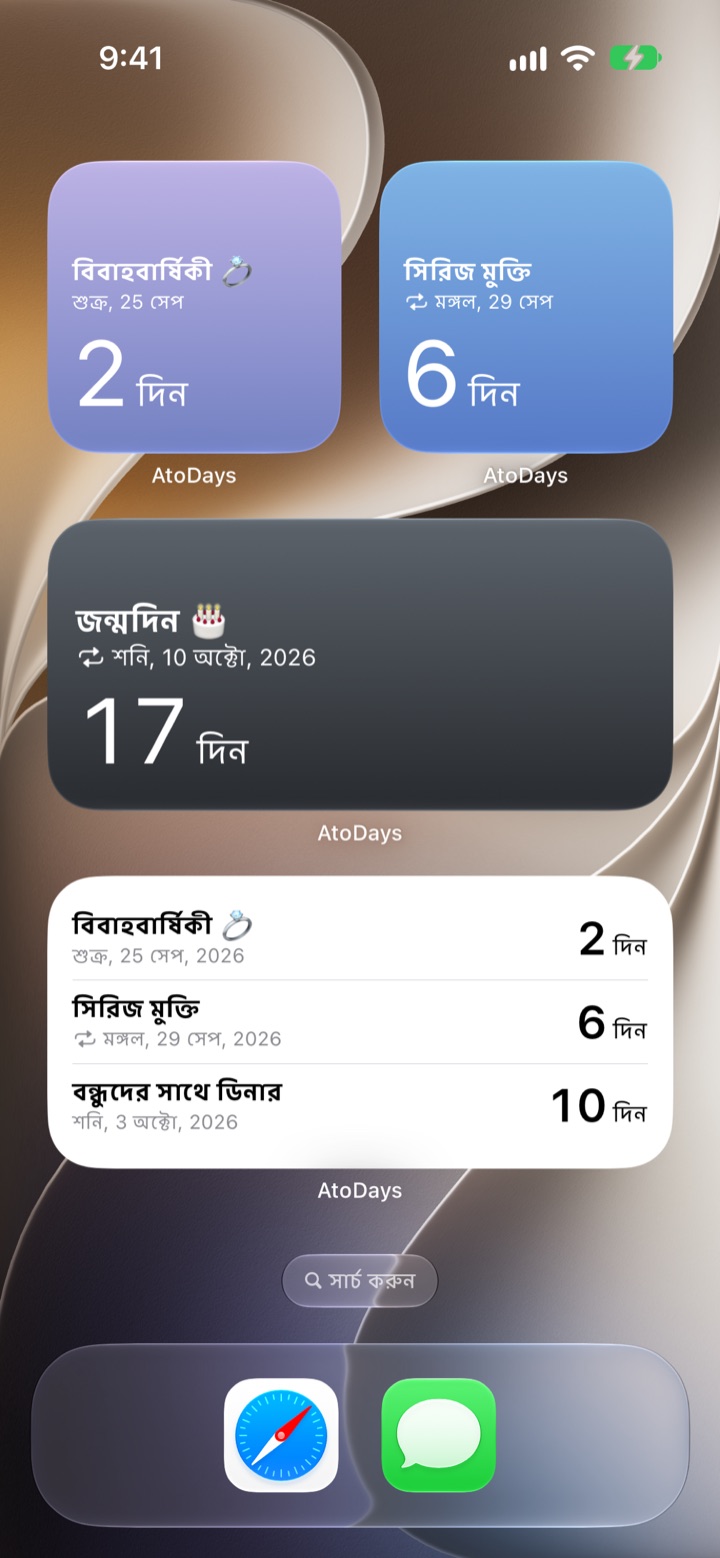The image size is (720, 1558).
Task: Open the blue সিরিজ মুক্তি widget
Action: pos(526,307)
